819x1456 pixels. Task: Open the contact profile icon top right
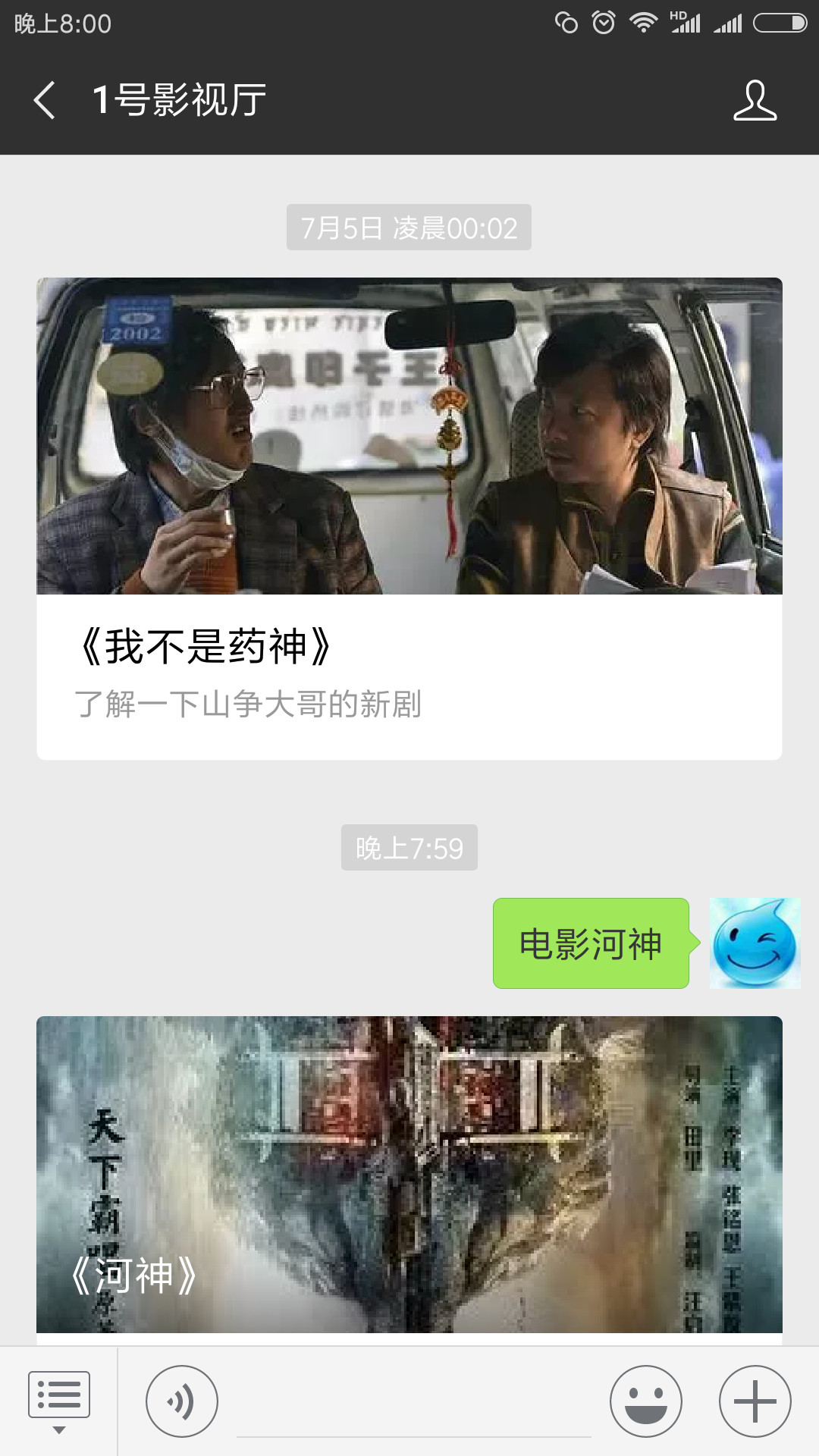click(755, 101)
